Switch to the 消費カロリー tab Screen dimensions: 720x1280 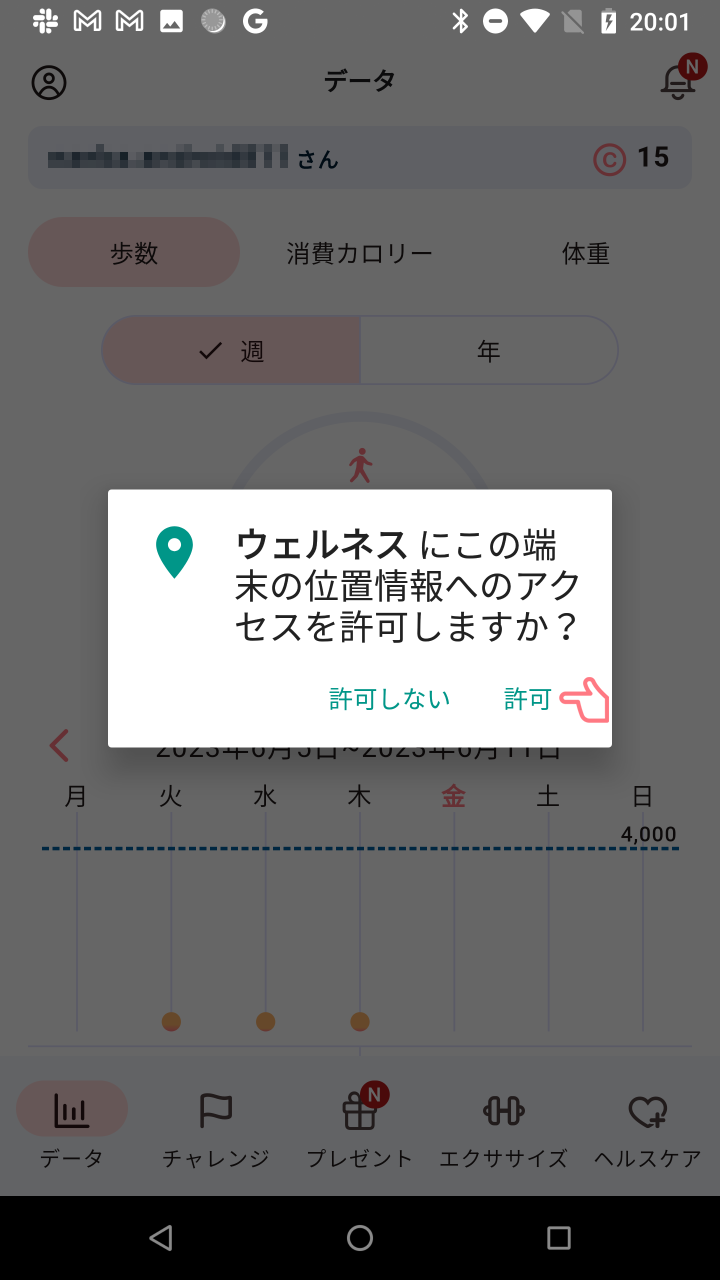tap(360, 253)
